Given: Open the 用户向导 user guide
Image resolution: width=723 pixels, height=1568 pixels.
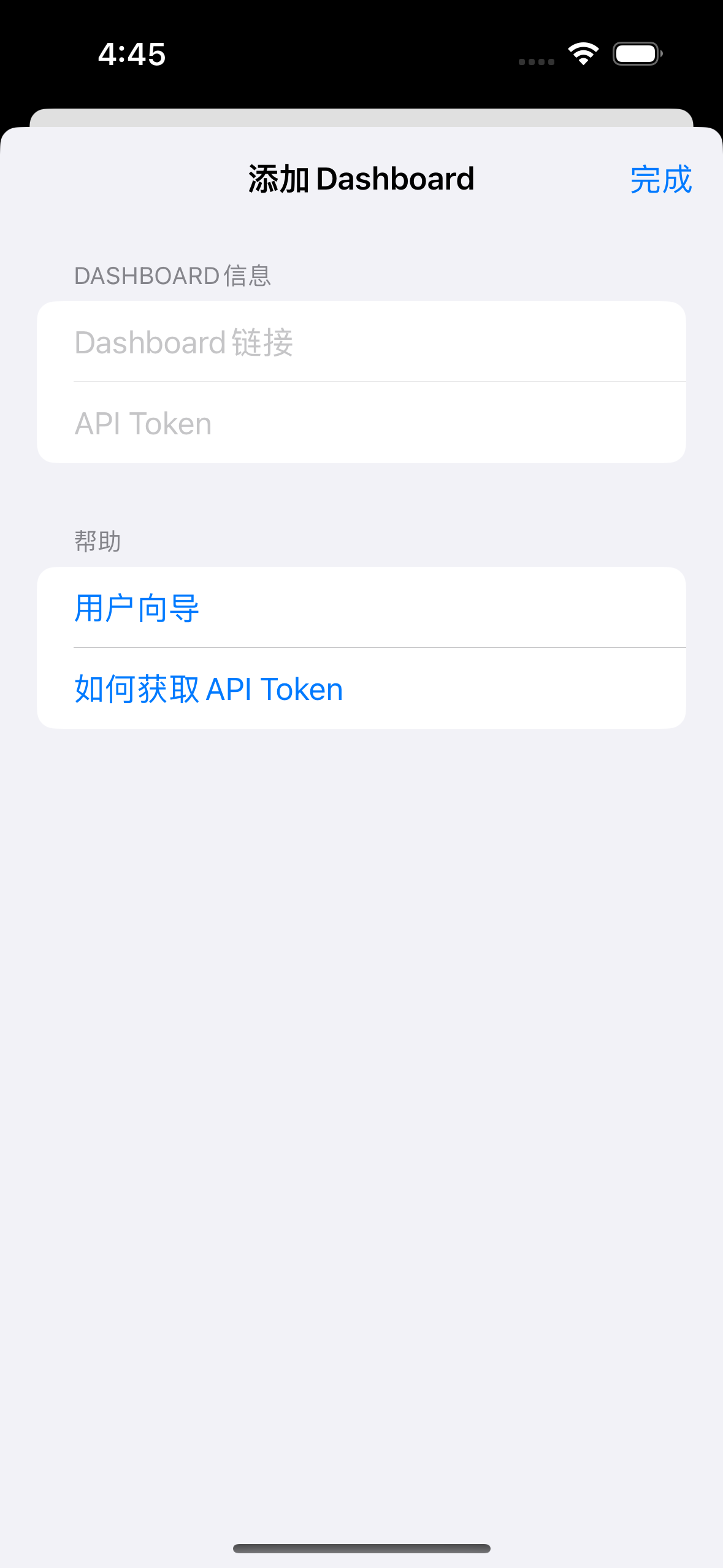Looking at the screenshot, I should [x=136, y=608].
